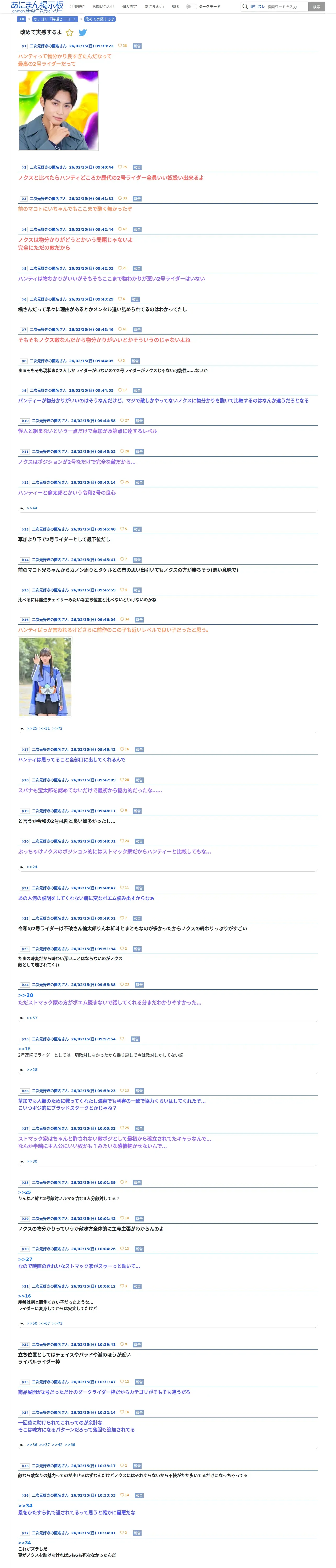Open the image in post 16
Image resolution: width=336 pixels, height=1568 pixels.
tap(45, 677)
